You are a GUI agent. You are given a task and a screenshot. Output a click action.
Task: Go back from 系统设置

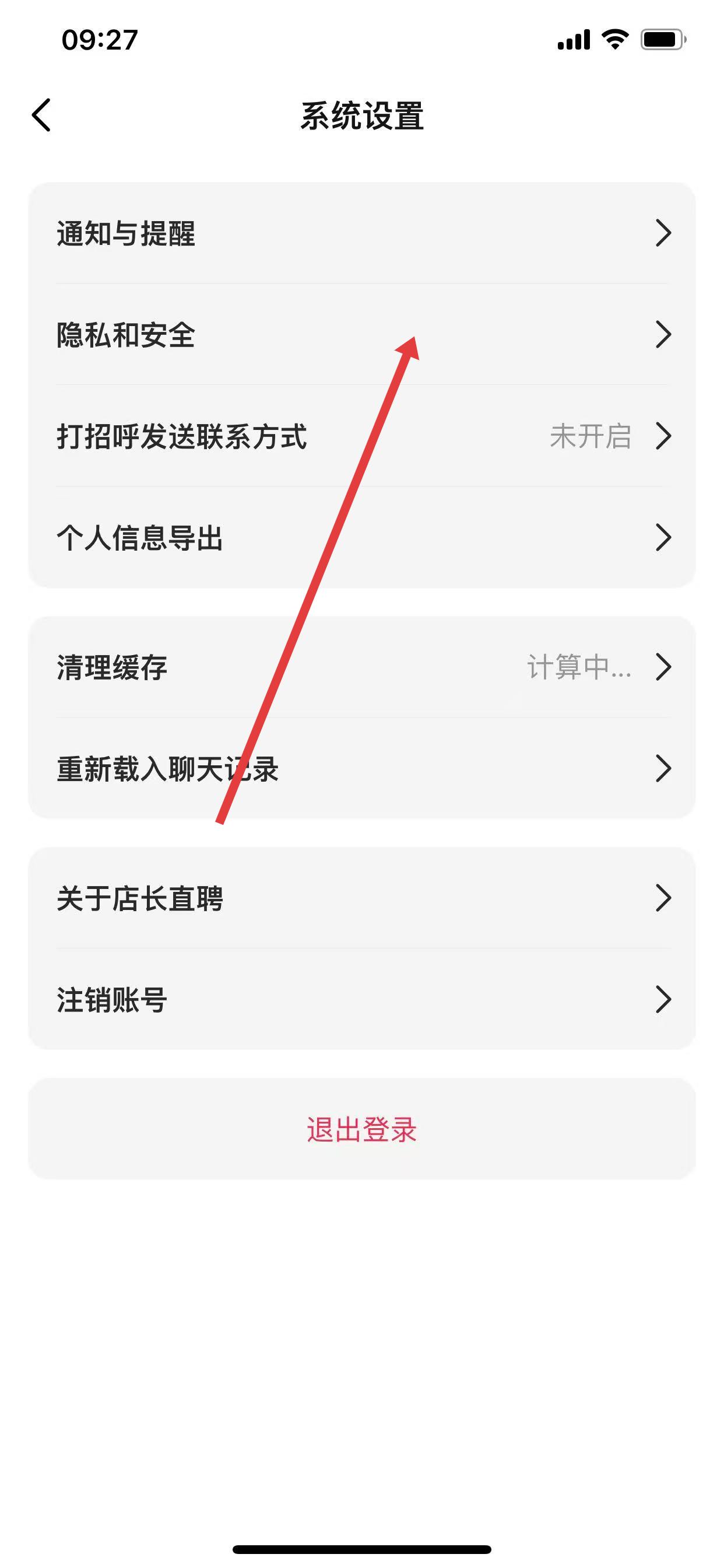click(41, 115)
